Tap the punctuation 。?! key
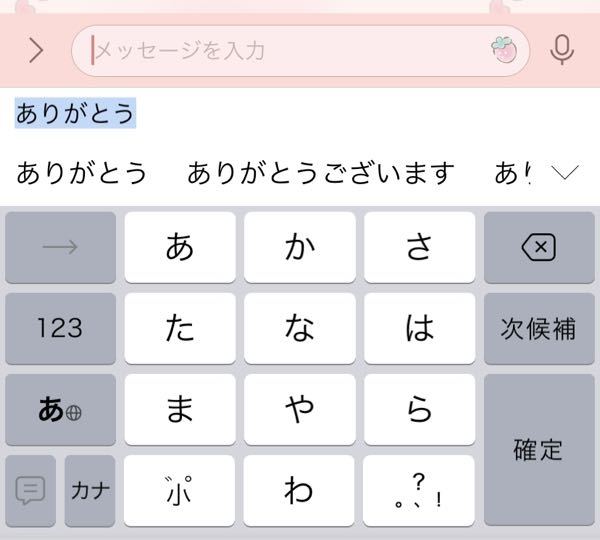The width and height of the screenshot is (600, 540). 419,490
